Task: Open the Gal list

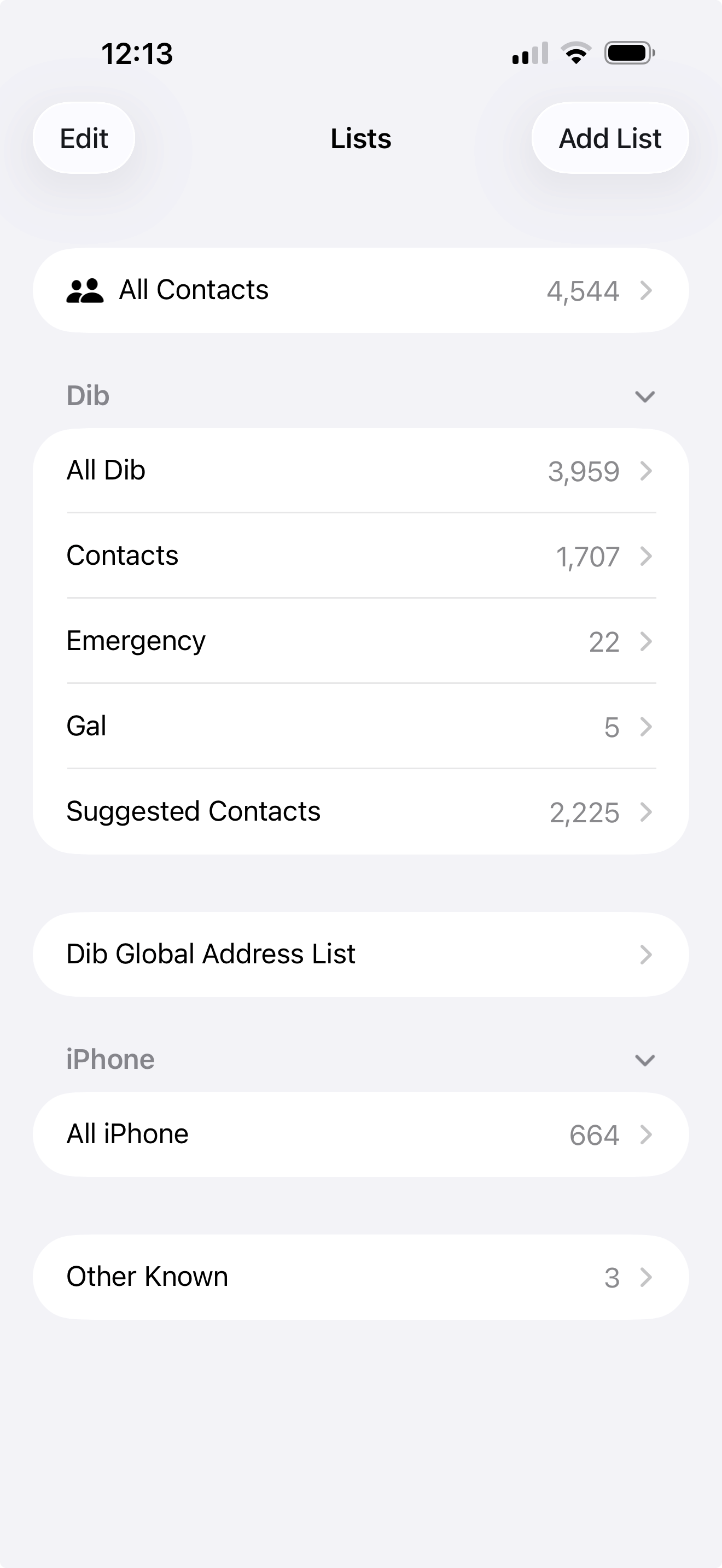Action: [x=360, y=726]
